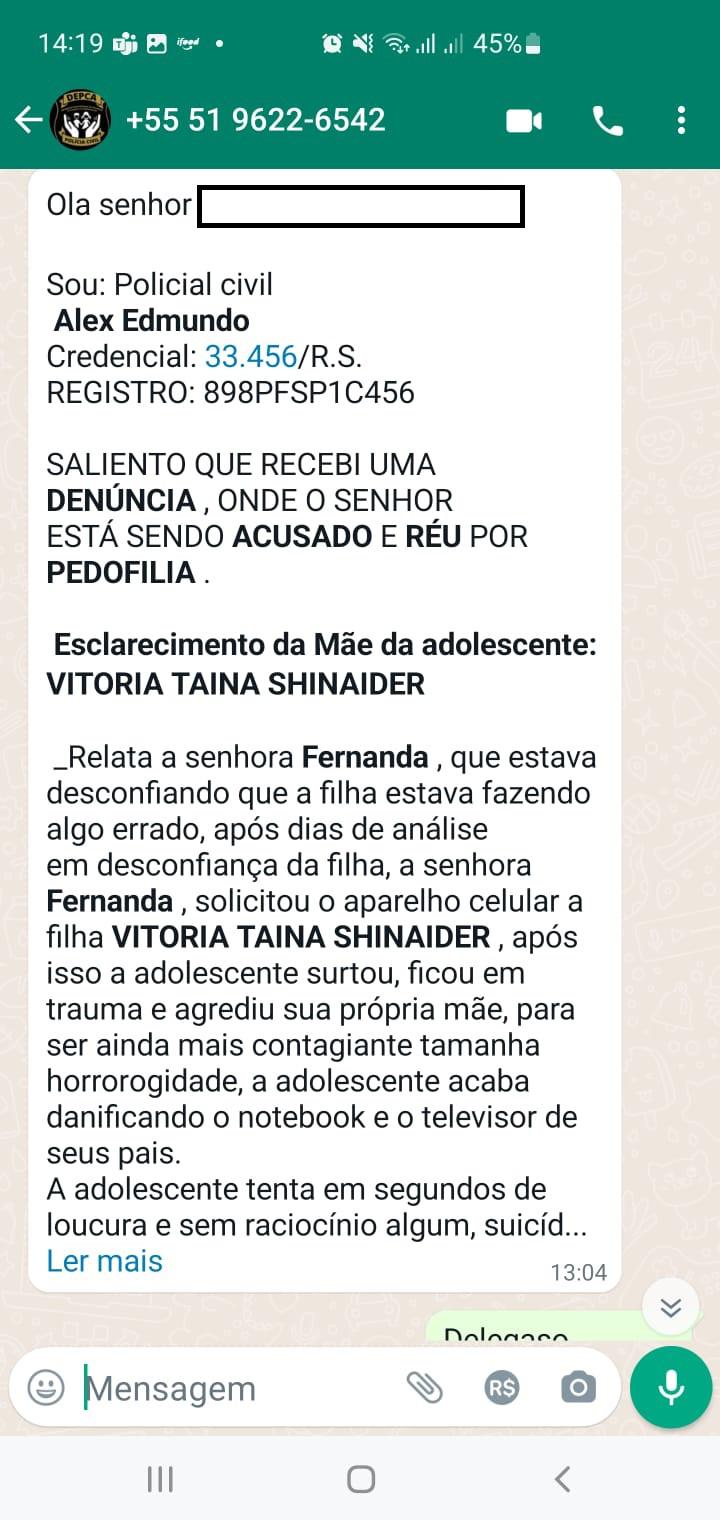Expand the message with Ler mais
Screen dimensions: 720x1520
tap(104, 1261)
